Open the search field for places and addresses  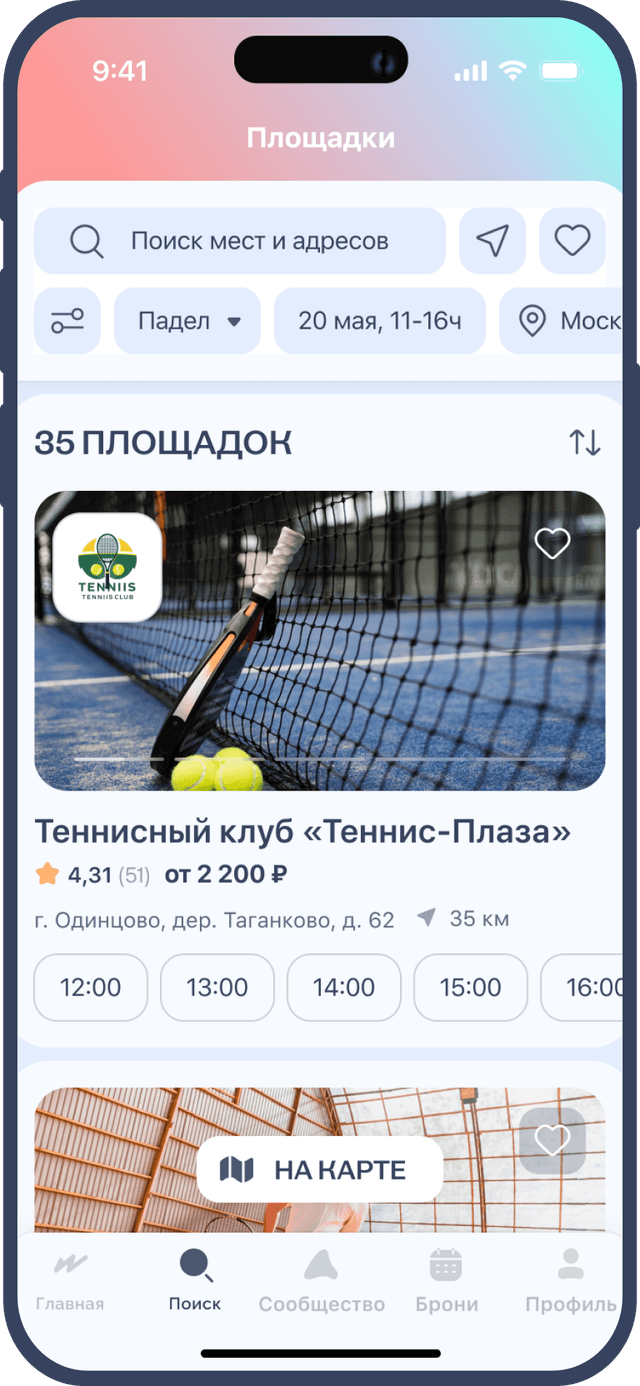click(x=240, y=241)
